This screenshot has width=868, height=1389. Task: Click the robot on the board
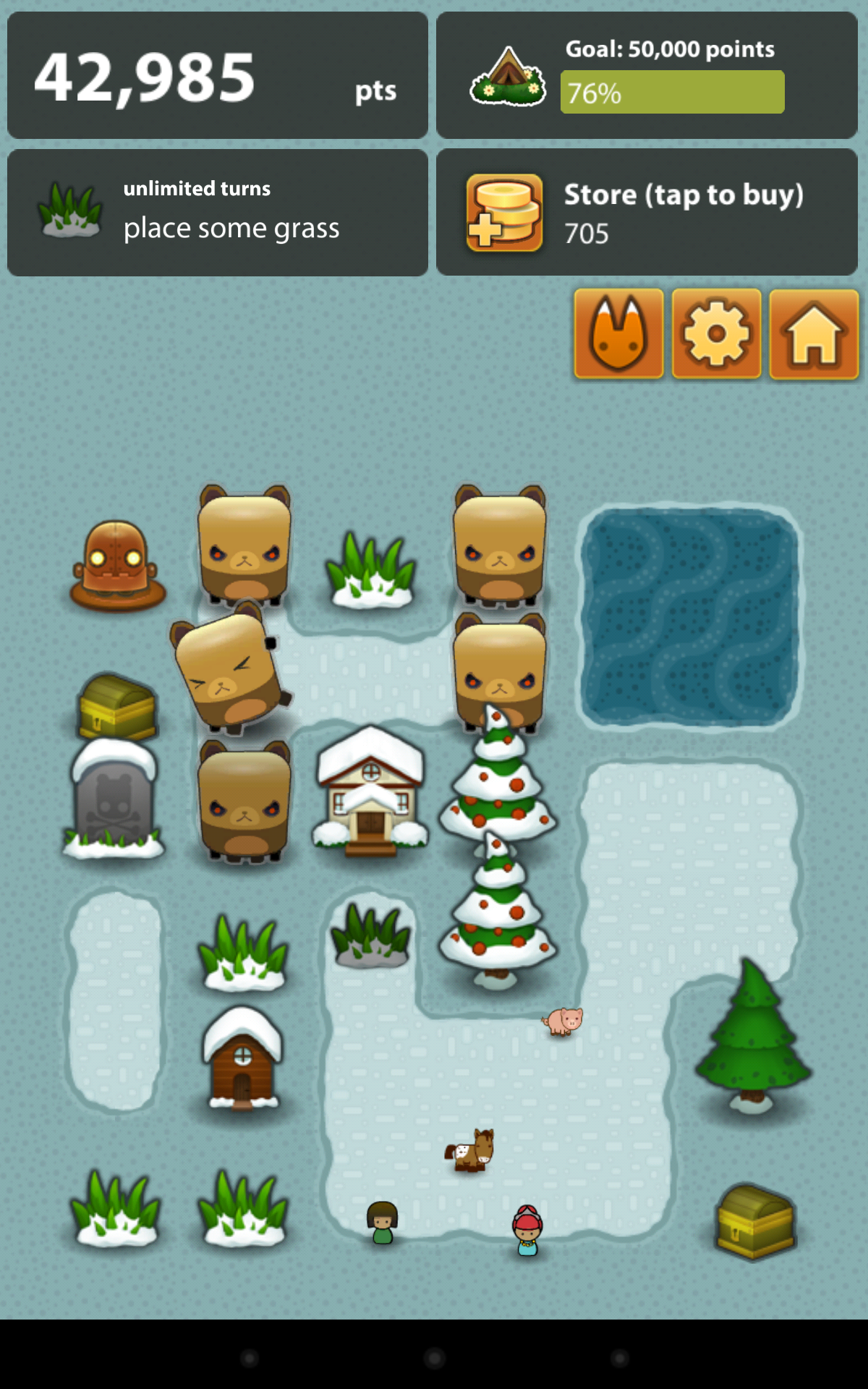pos(117,564)
